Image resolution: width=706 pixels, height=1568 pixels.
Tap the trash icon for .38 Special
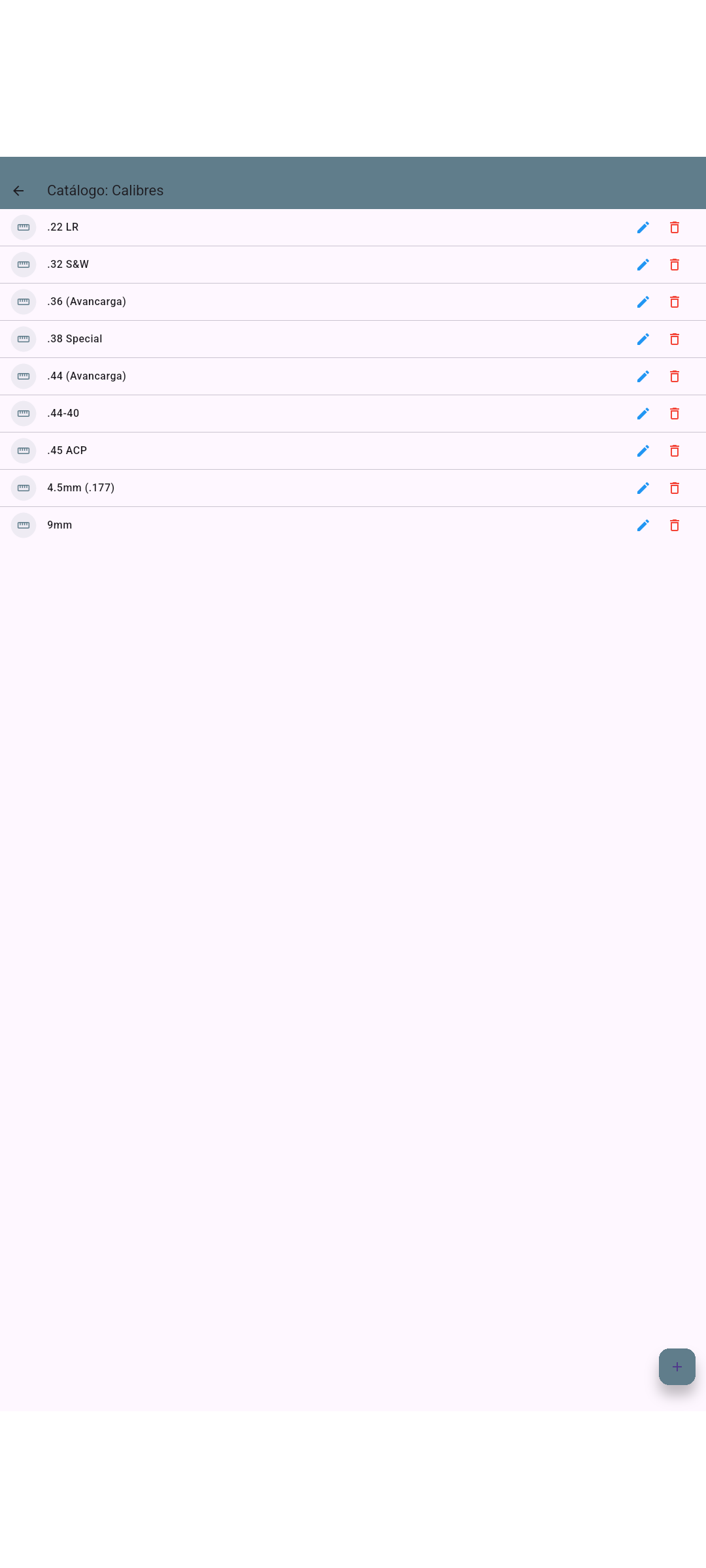tap(675, 339)
